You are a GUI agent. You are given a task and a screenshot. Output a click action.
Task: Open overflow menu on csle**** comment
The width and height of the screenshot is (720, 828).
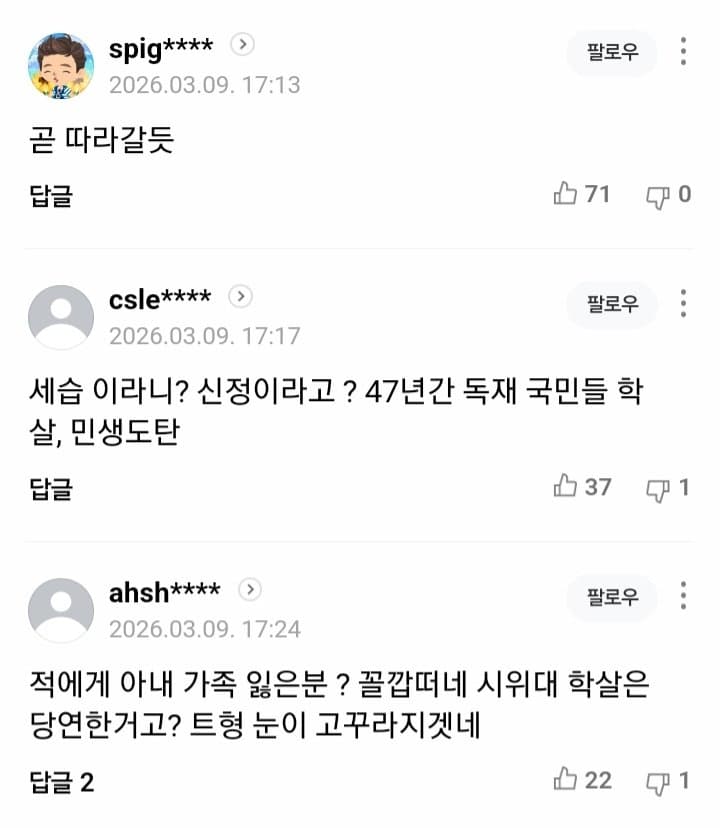point(683,304)
